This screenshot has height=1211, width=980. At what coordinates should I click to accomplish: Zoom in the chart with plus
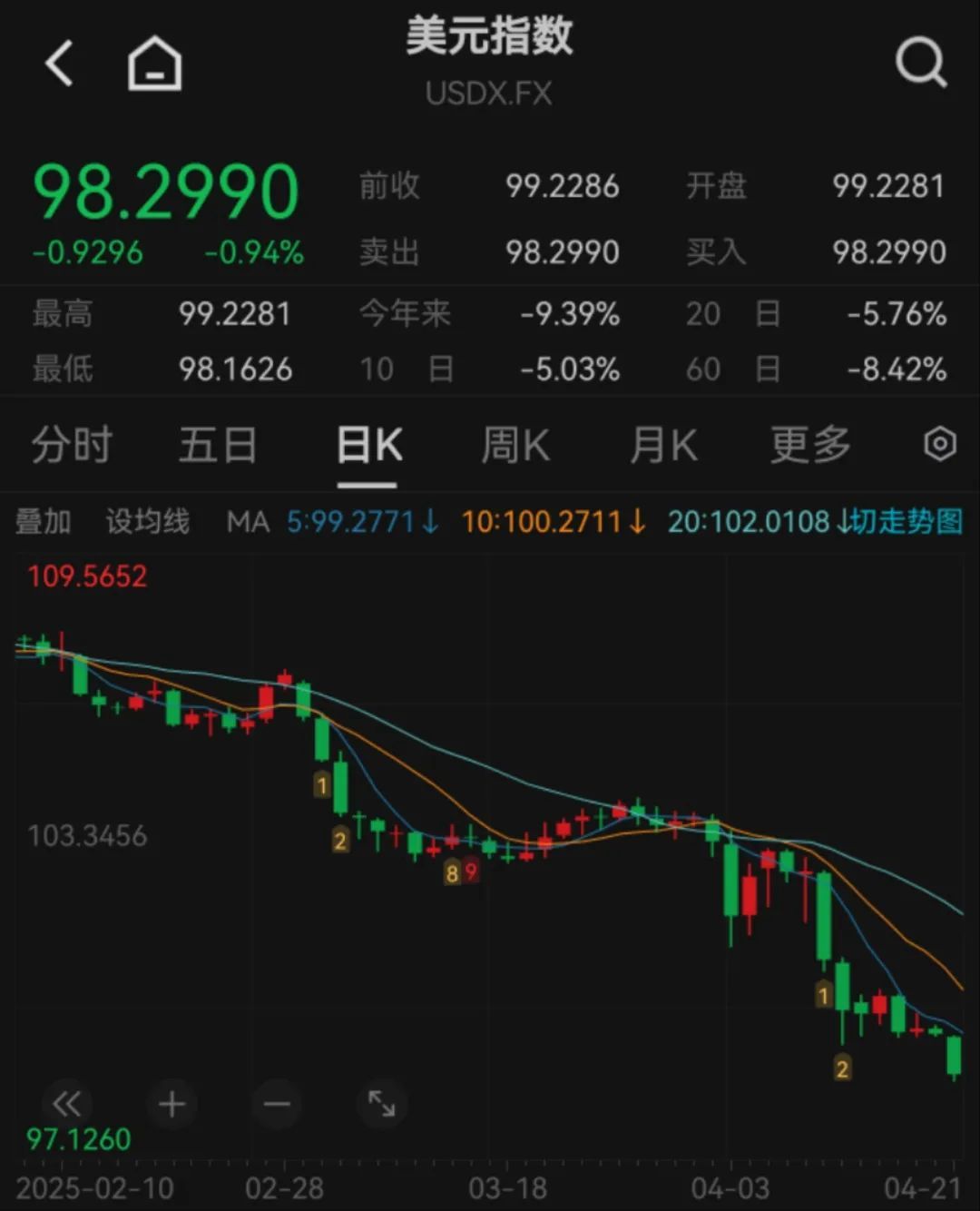(171, 1104)
